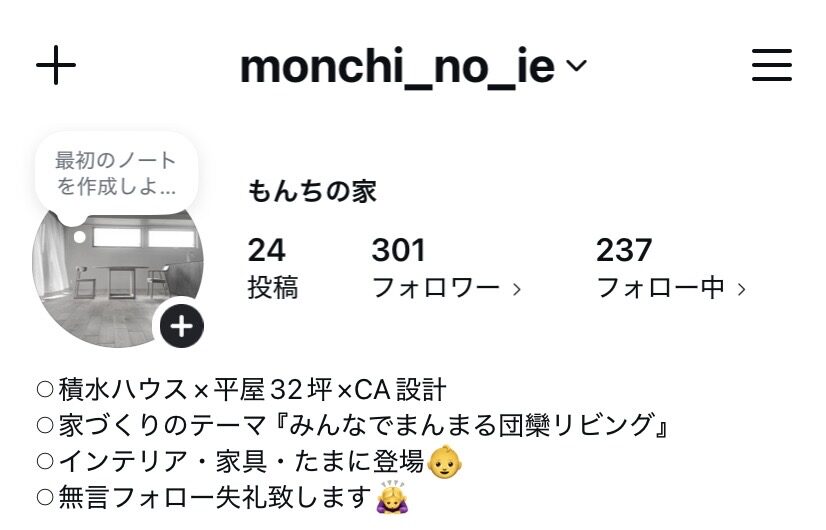This screenshot has width=826, height=530.
Task: Create your first note bubble
Action: pos(116,172)
